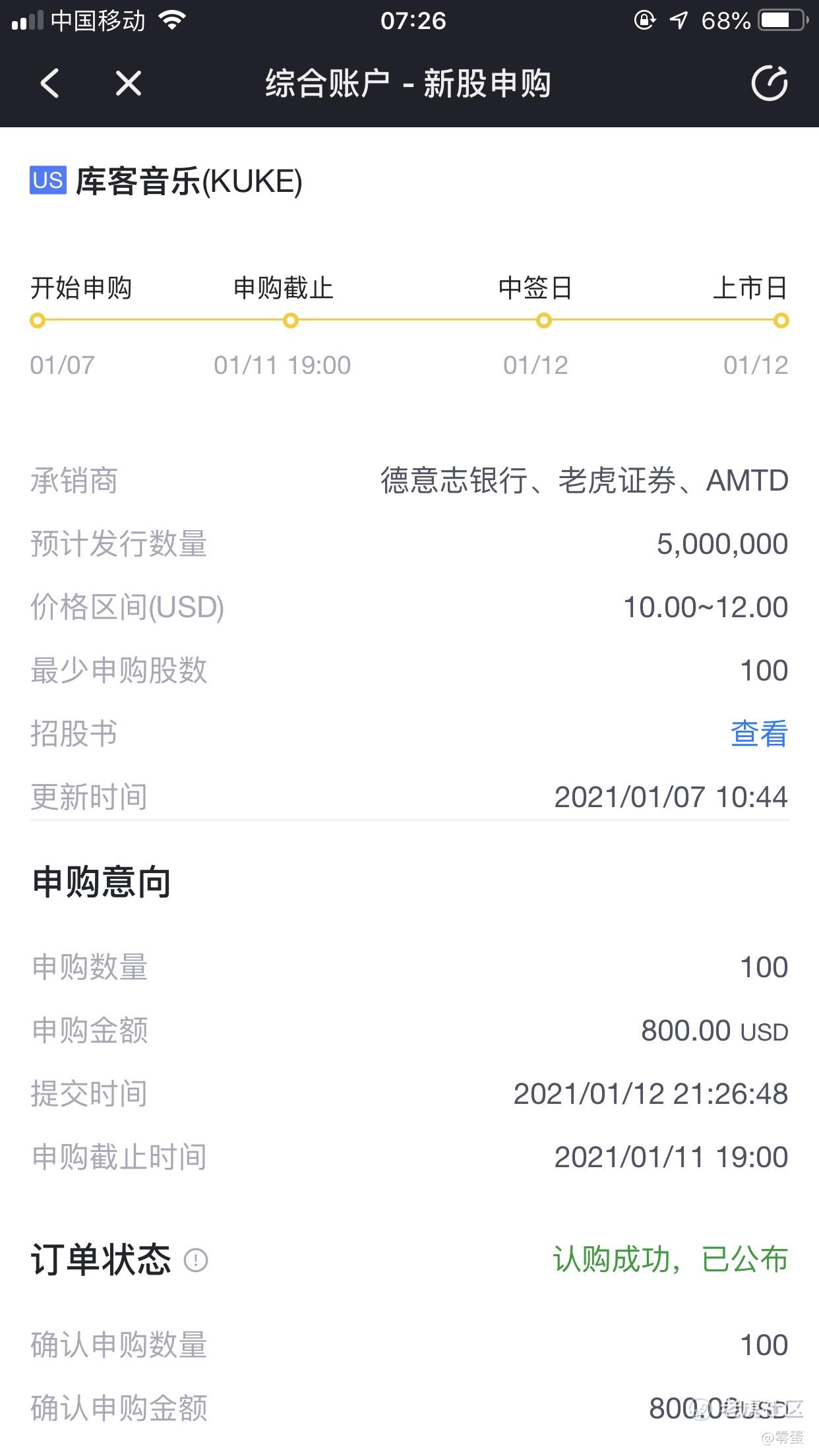
Task: Refresh the page with the reload icon
Action: (770, 84)
